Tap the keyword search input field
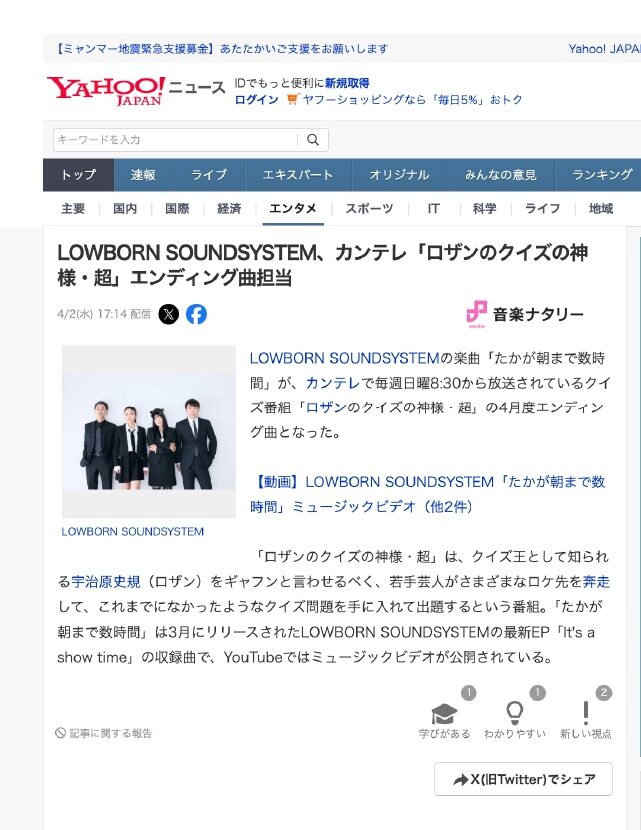Image resolution: width=641 pixels, height=830 pixels. (x=175, y=140)
